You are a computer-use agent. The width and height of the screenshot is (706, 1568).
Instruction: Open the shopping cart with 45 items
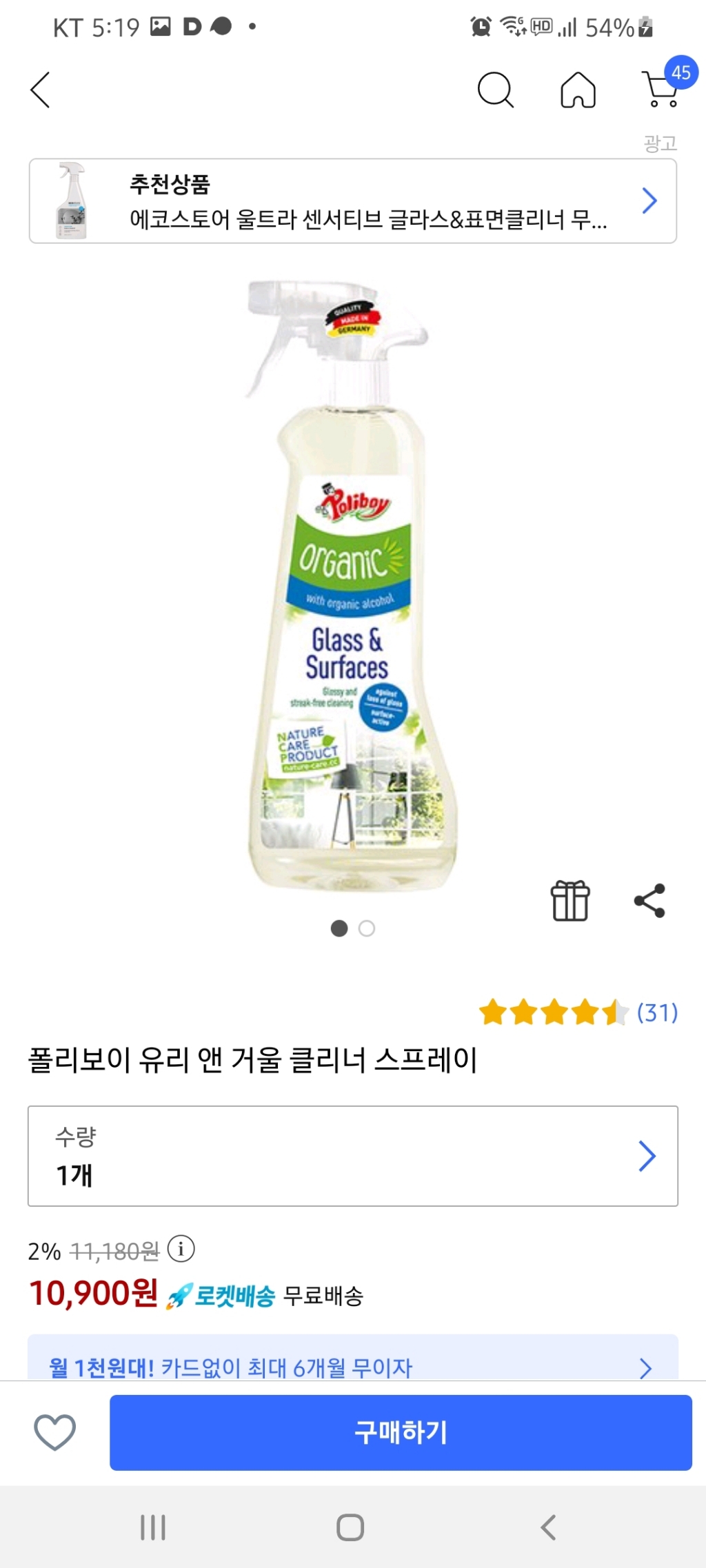(662, 90)
